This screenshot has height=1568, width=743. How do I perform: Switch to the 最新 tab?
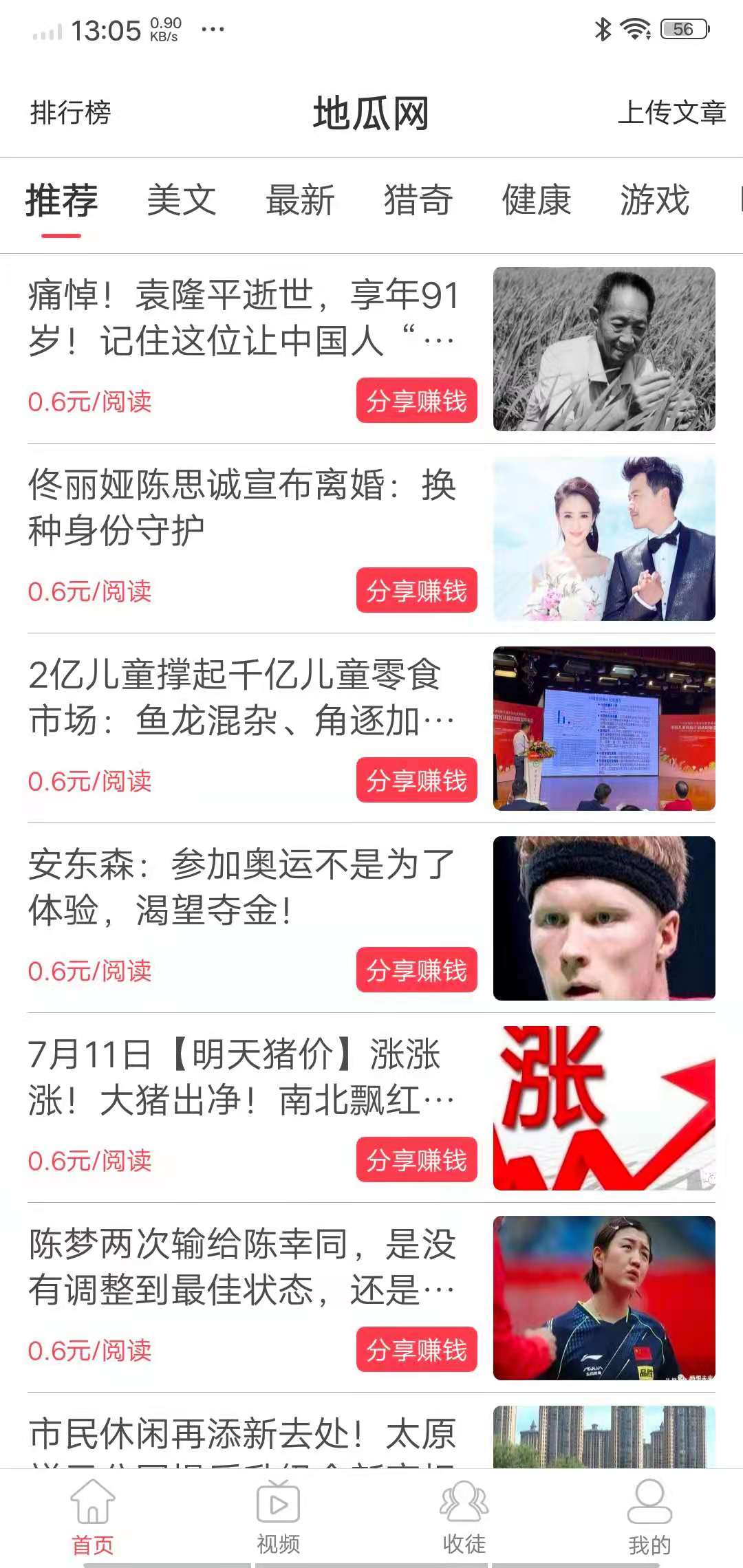pos(299,200)
